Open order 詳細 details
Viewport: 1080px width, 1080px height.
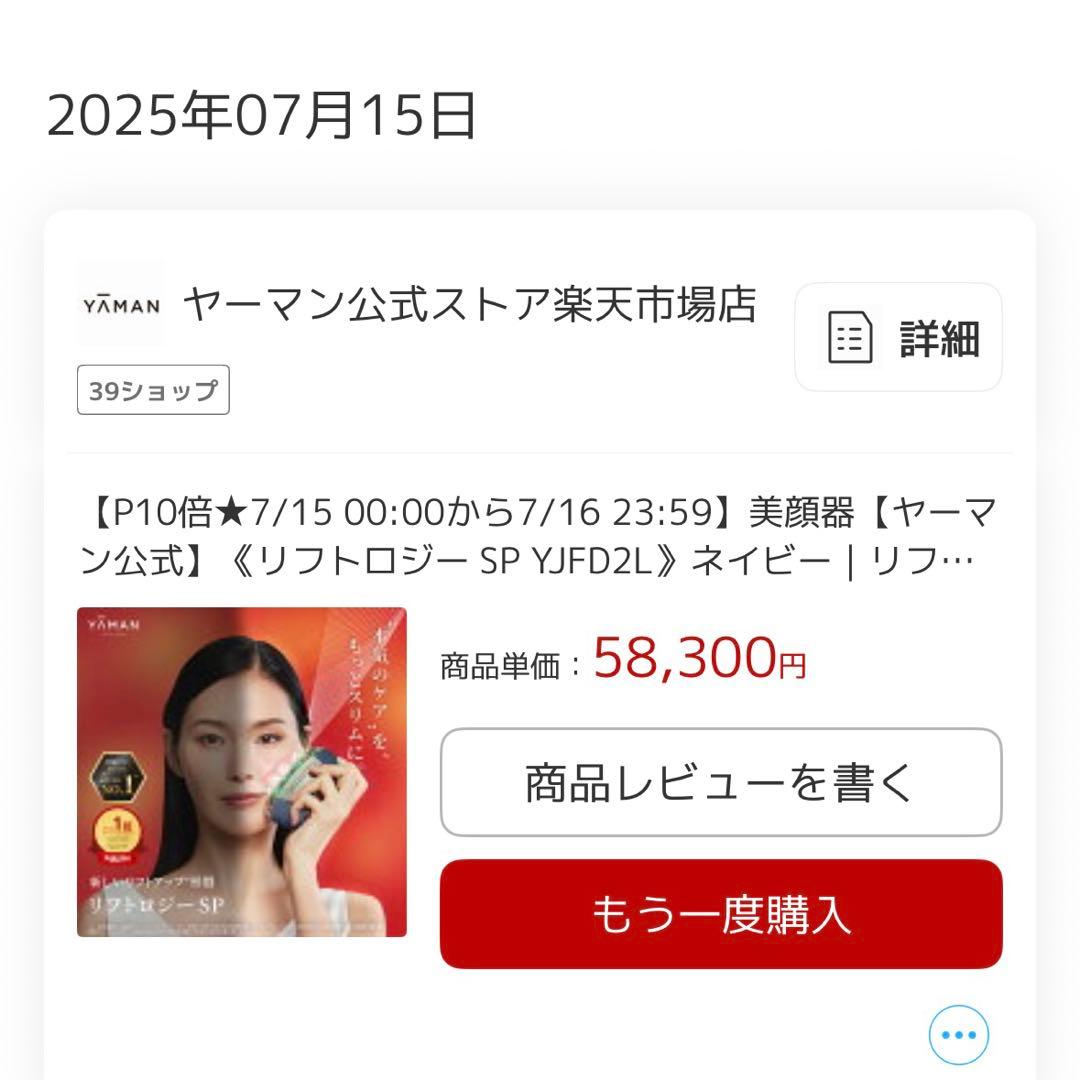pos(898,337)
